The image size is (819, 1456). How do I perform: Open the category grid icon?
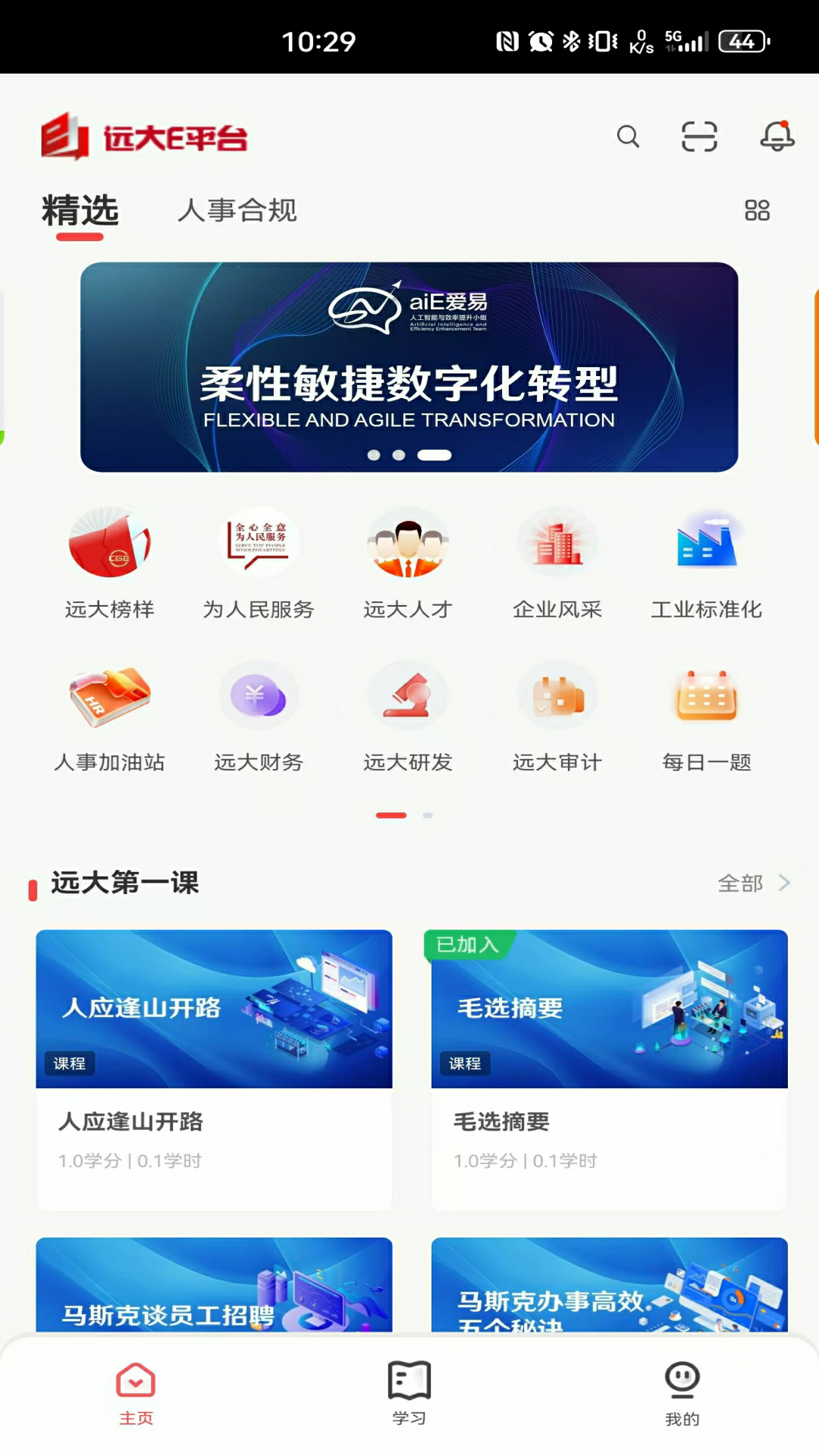[x=756, y=210]
